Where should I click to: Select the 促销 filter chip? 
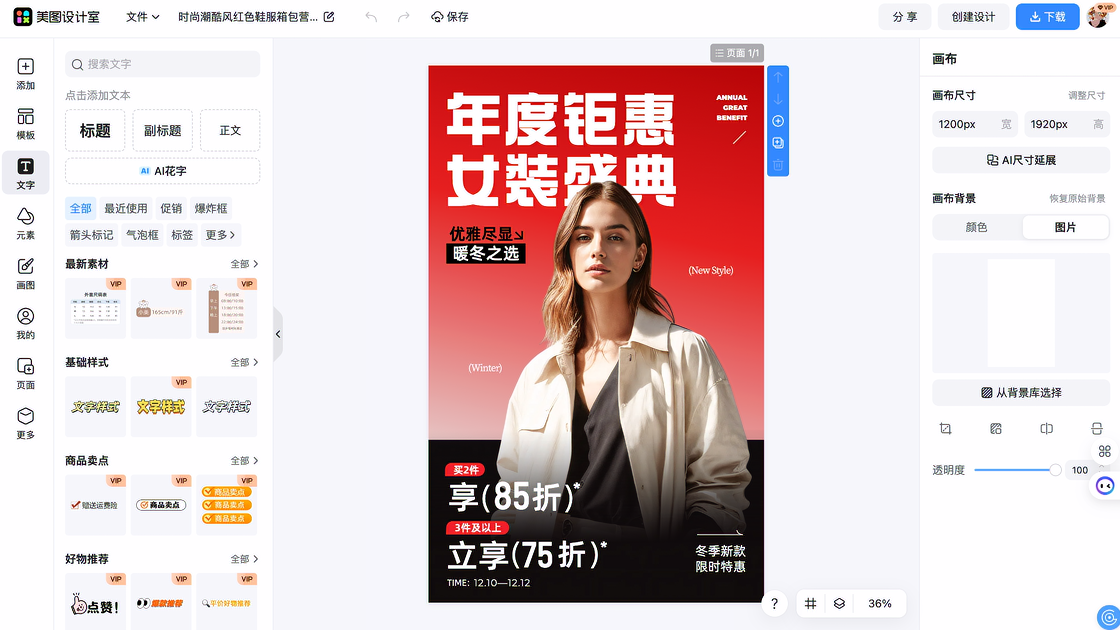pyautogui.click(x=171, y=209)
